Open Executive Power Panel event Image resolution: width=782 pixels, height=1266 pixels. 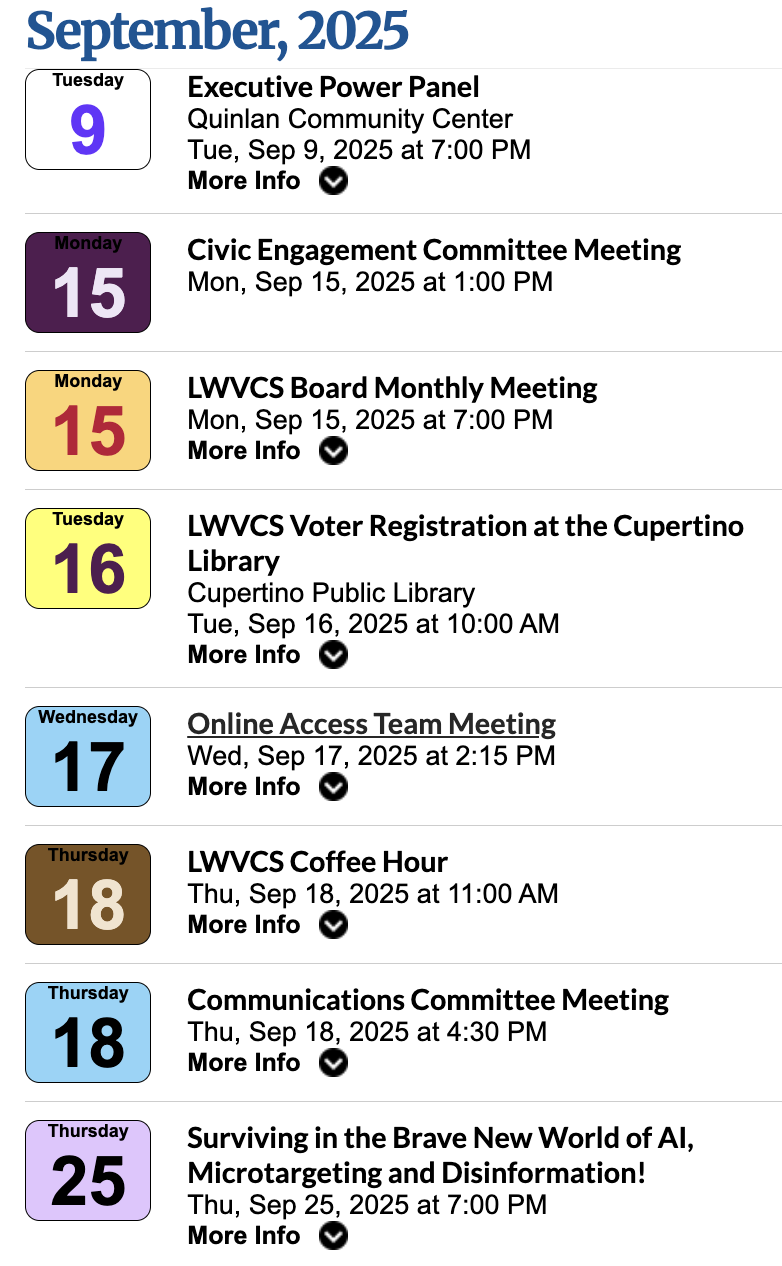[x=334, y=87]
